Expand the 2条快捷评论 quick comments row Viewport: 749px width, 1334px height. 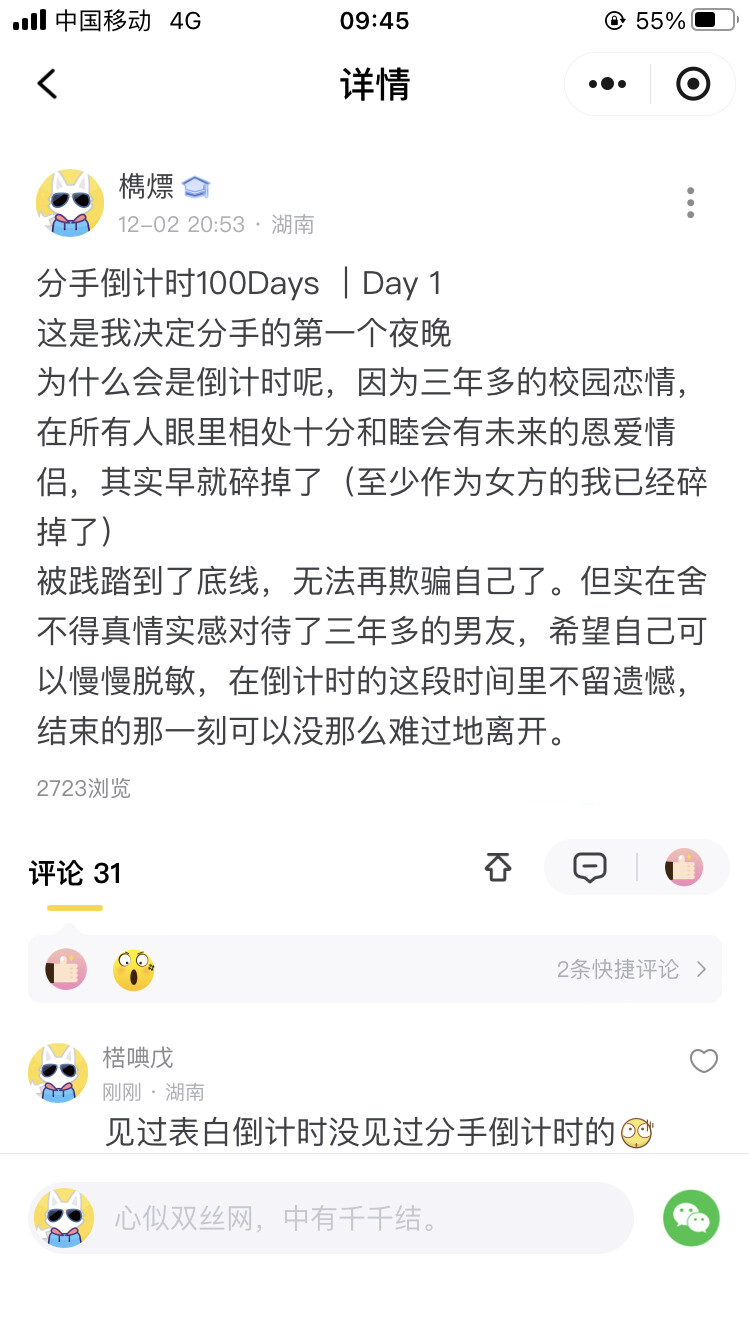click(374, 969)
